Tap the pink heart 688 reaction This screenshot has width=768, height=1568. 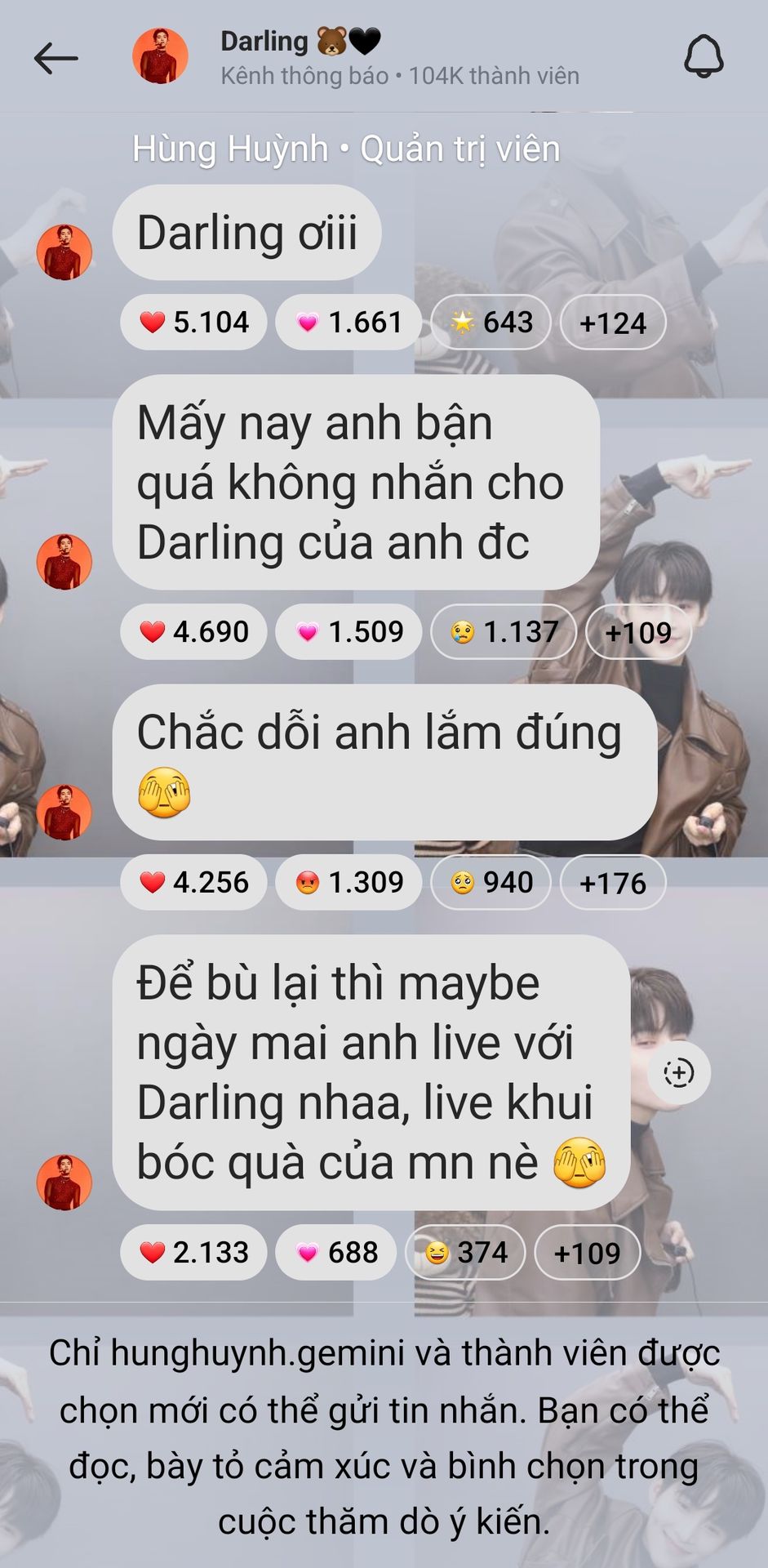[x=336, y=1252]
